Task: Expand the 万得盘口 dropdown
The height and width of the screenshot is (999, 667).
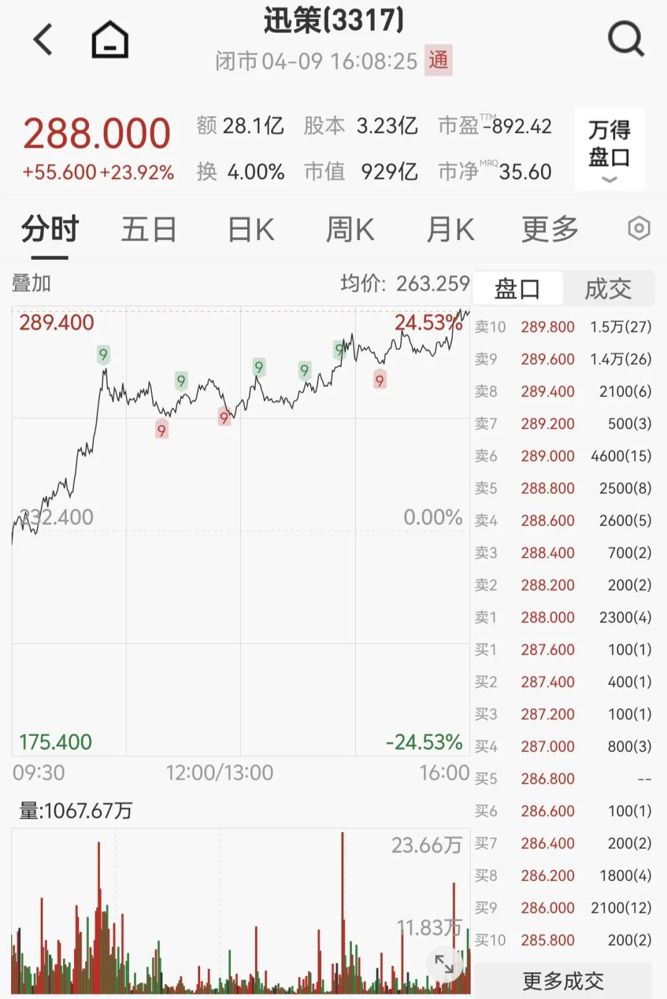Action: pos(609,150)
